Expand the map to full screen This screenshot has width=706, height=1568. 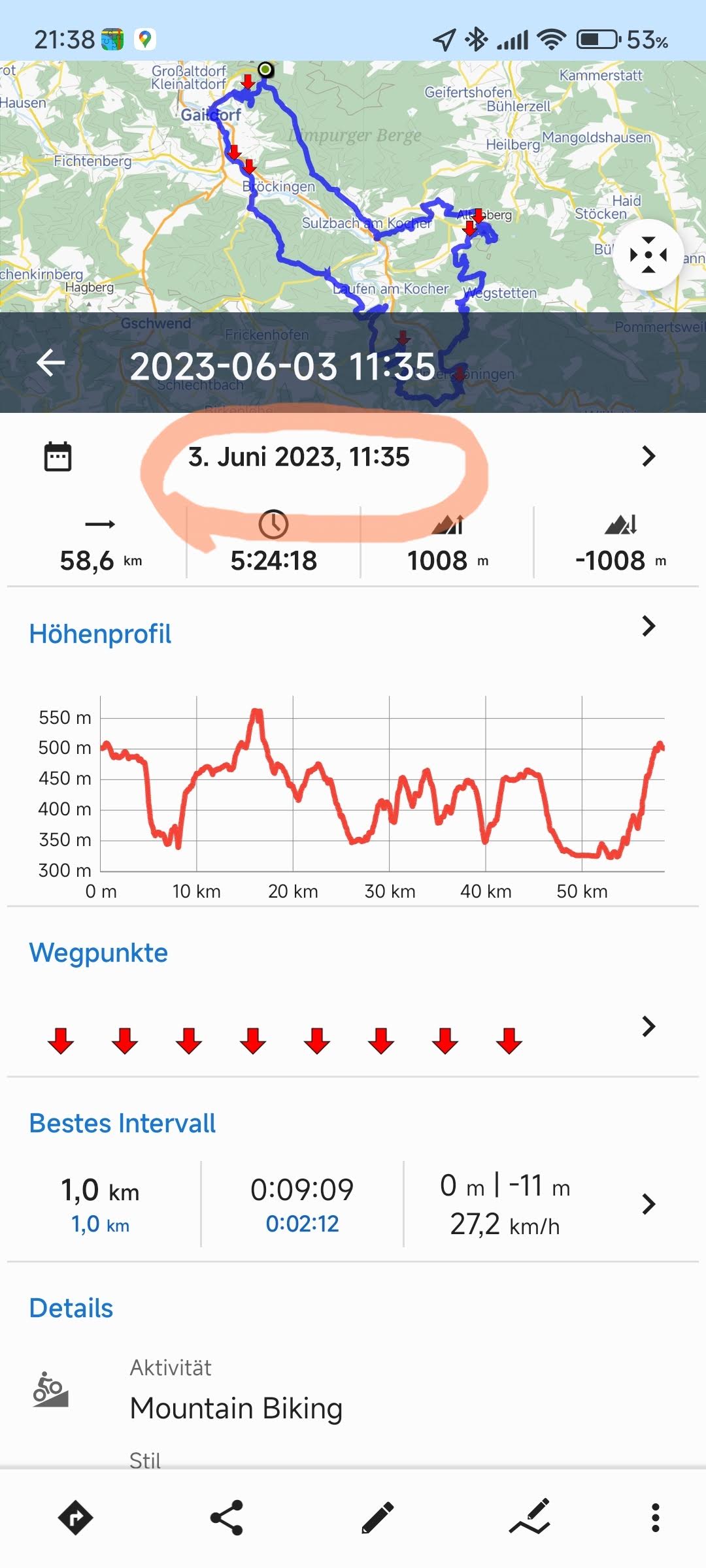point(648,255)
